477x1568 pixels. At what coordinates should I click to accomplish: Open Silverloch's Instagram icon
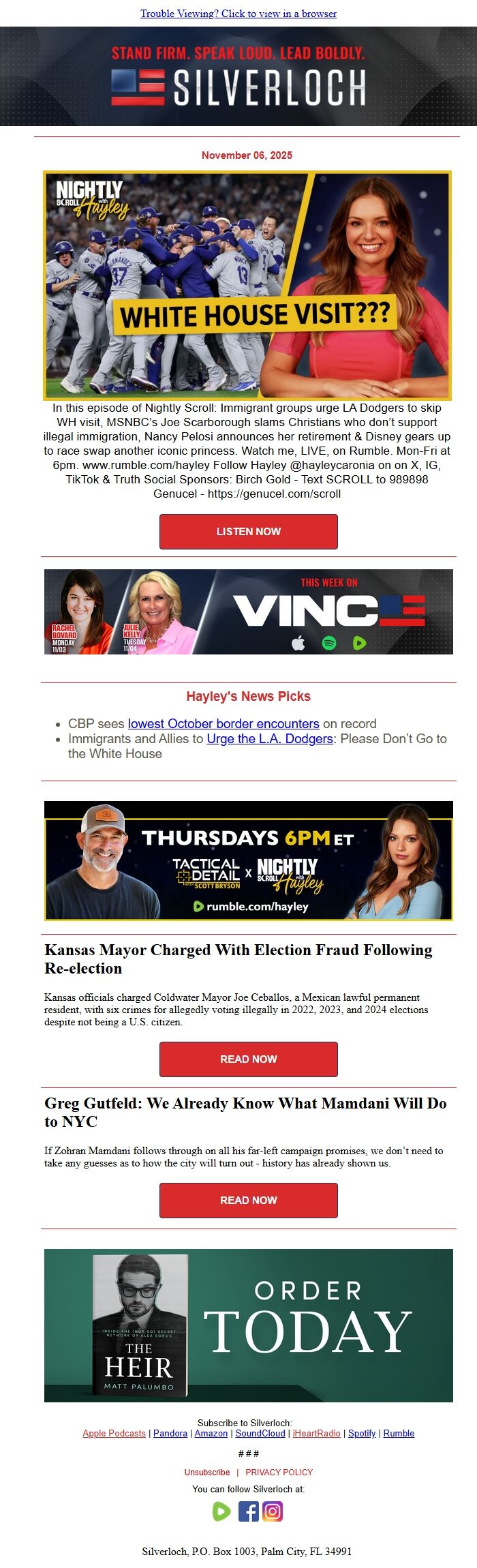[273, 1511]
